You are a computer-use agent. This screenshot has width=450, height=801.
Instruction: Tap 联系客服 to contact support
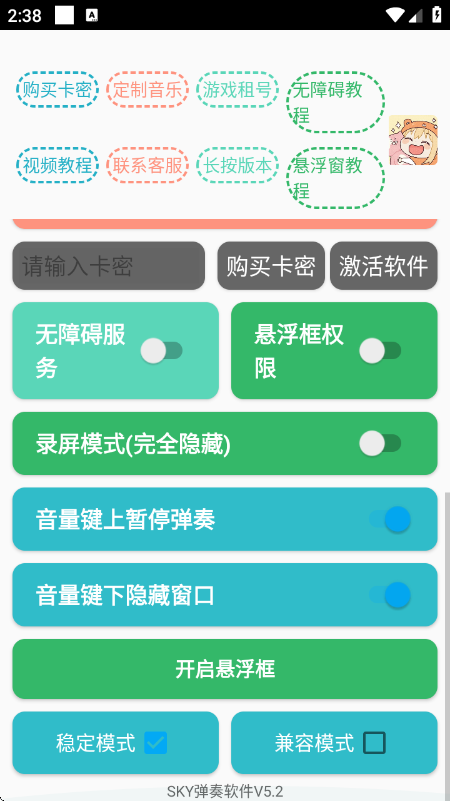coord(147,166)
